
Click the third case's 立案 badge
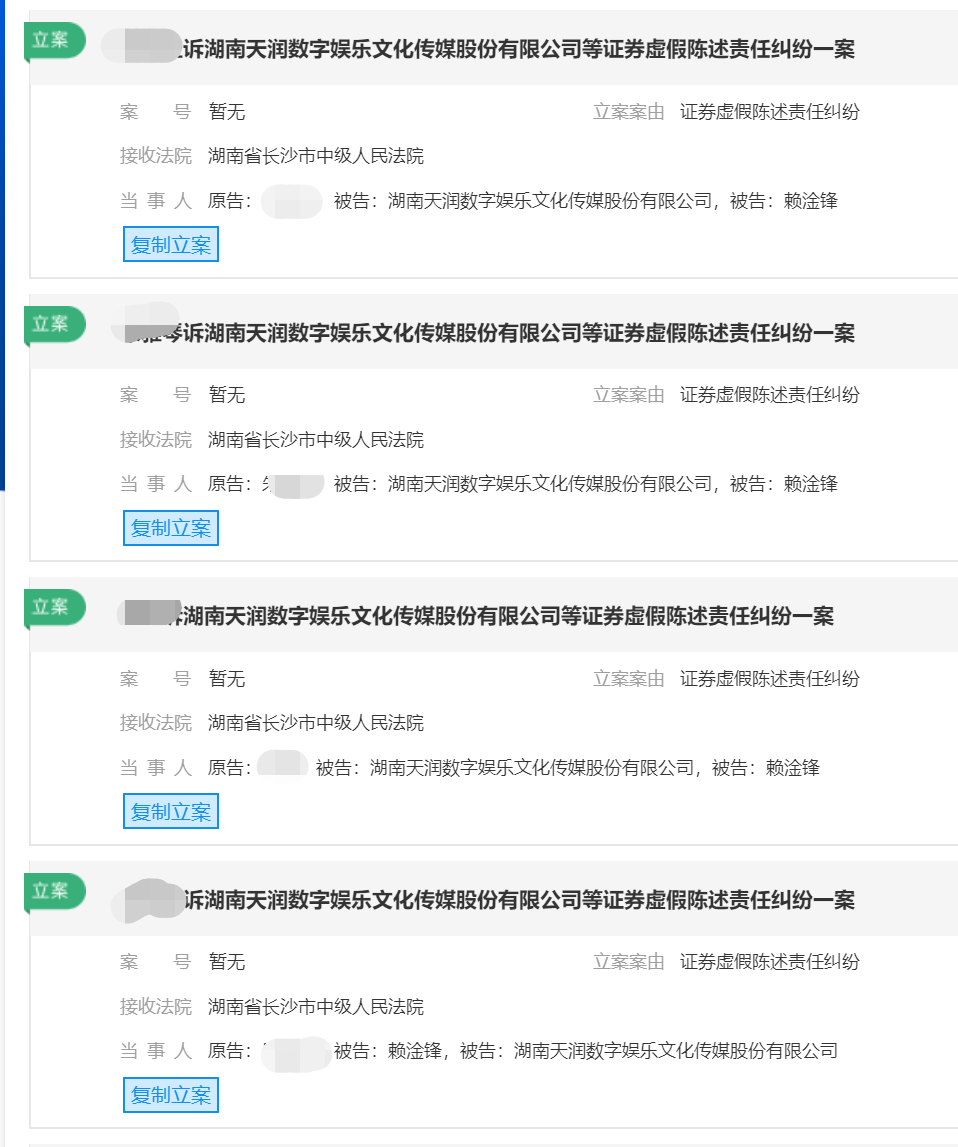pos(51,608)
